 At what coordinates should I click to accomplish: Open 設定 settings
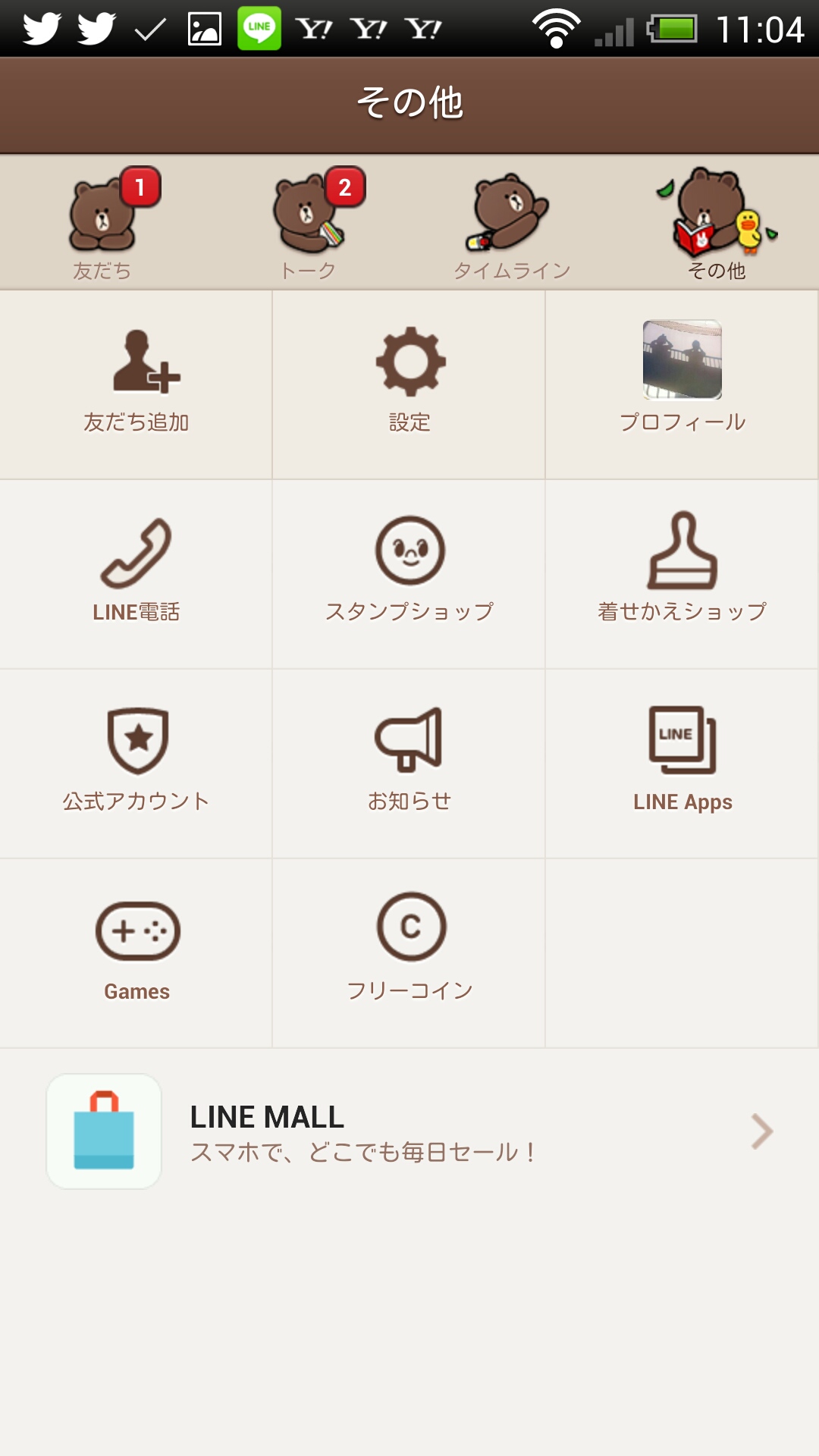point(409,384)
